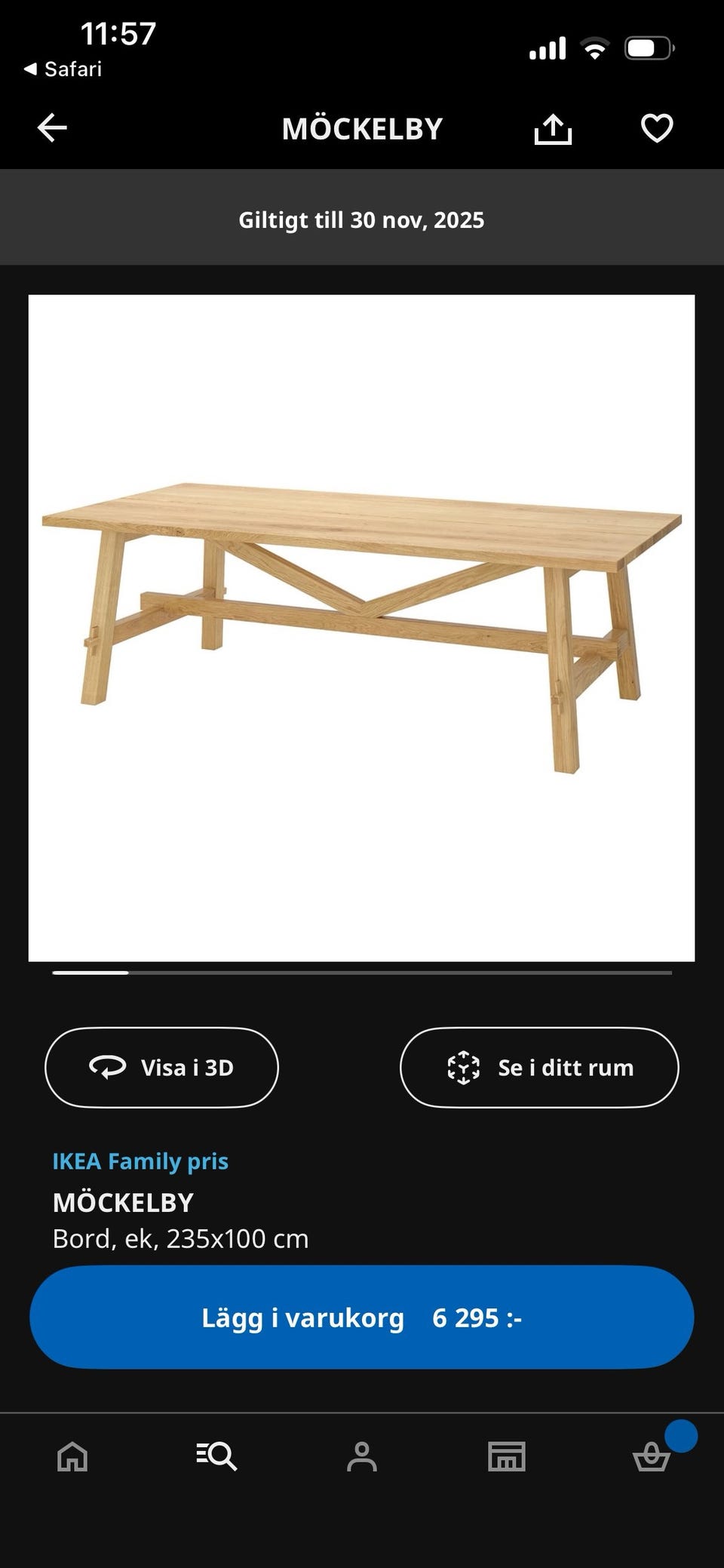Open the shopping cart icon
724x1568 pixels.
pyautogui.click(x=652, y=1458)
